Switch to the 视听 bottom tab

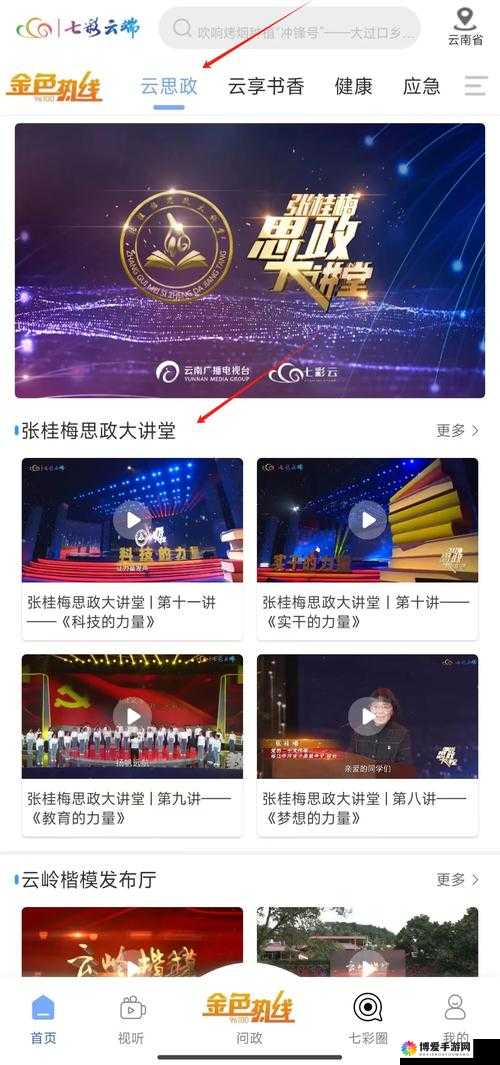[x=132, y=1019]
